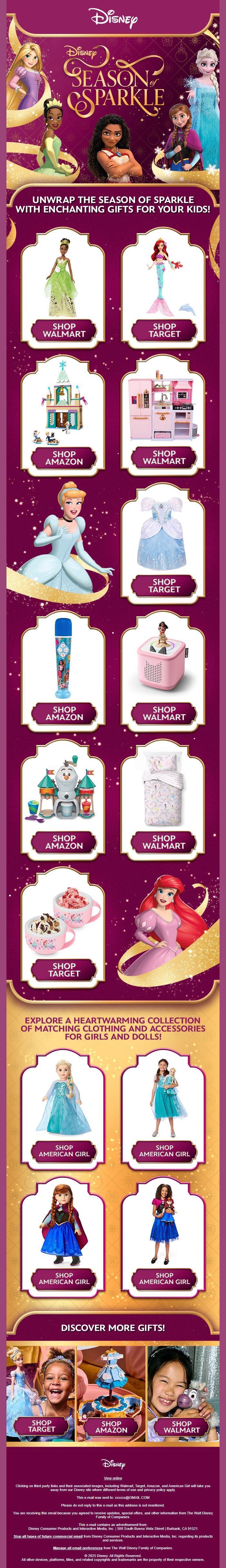
Task: Shop Amazon for the Frozen castle set
Action: click(64, 458)
